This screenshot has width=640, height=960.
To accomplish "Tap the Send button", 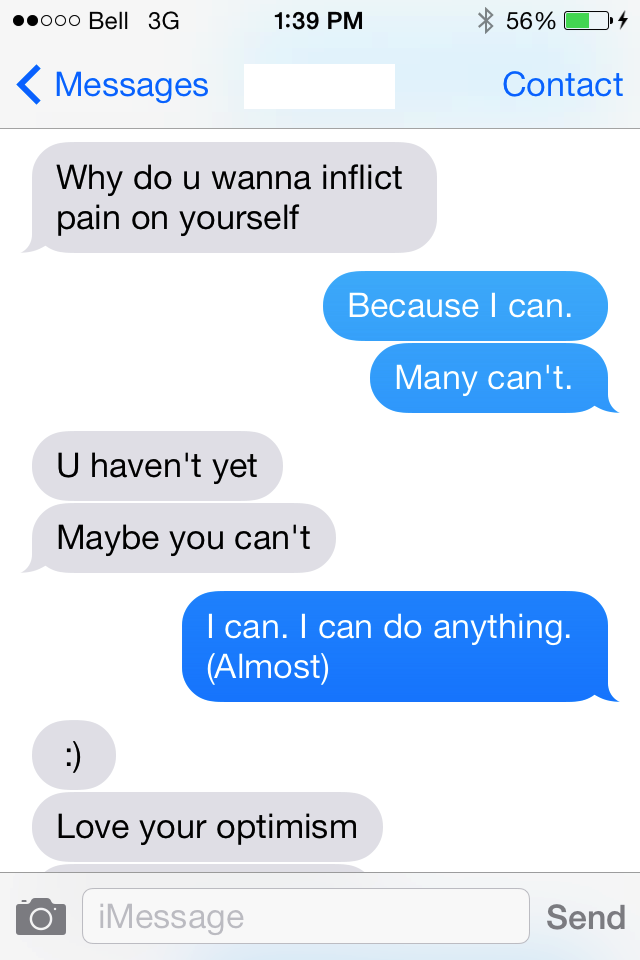I will tap(585, 917).
